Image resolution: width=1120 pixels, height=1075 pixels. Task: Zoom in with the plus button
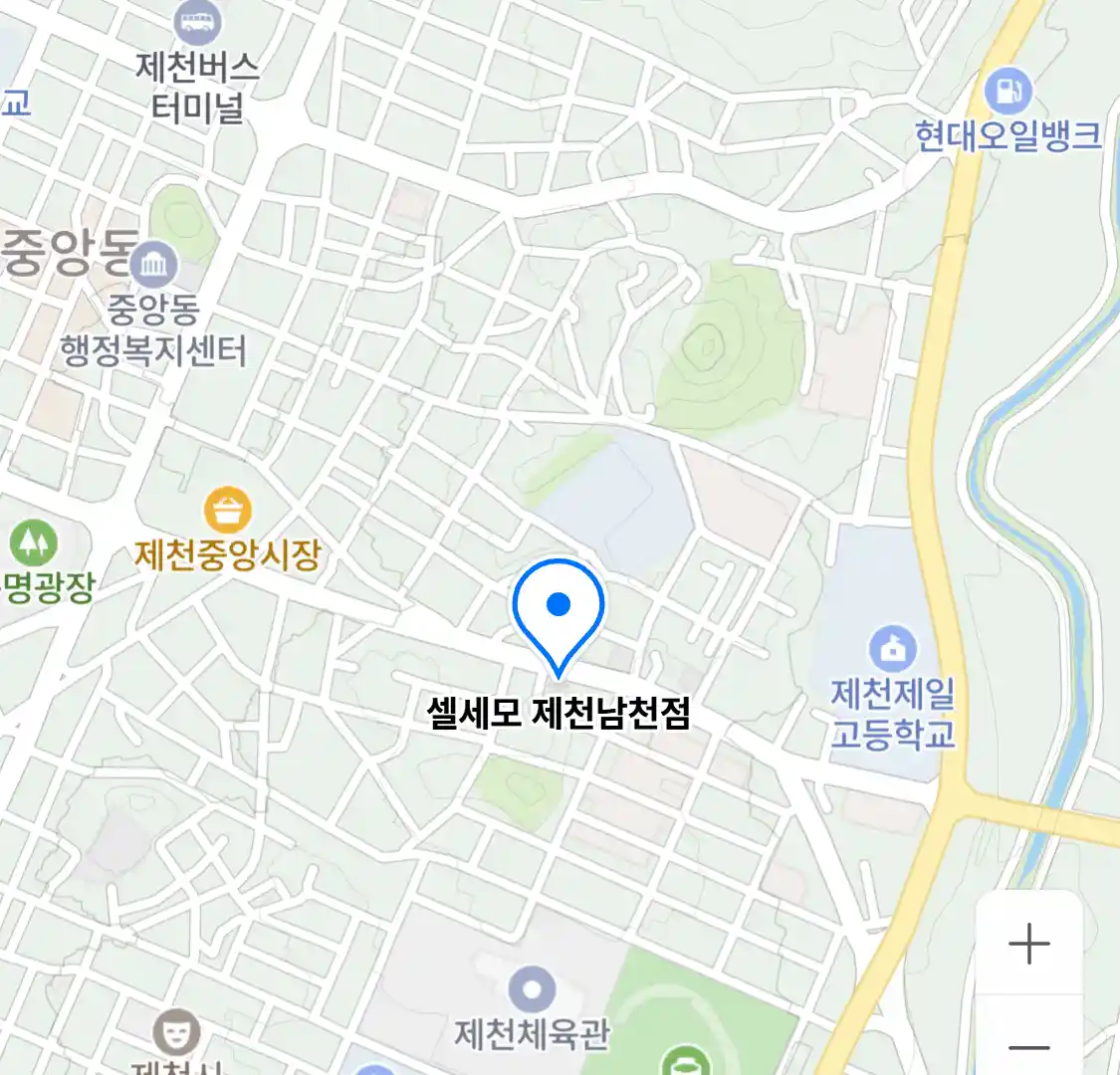[x=1028, y=943]
